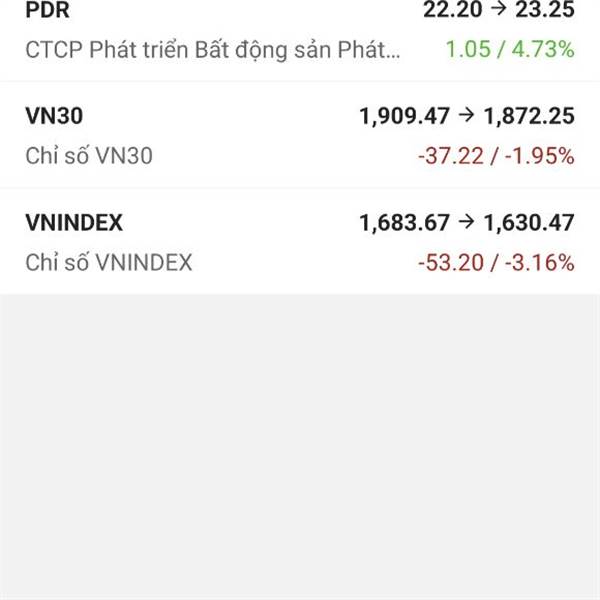View the VNINDEX index details
Viewport: 600px width, 600px height.
pos(300,242)
